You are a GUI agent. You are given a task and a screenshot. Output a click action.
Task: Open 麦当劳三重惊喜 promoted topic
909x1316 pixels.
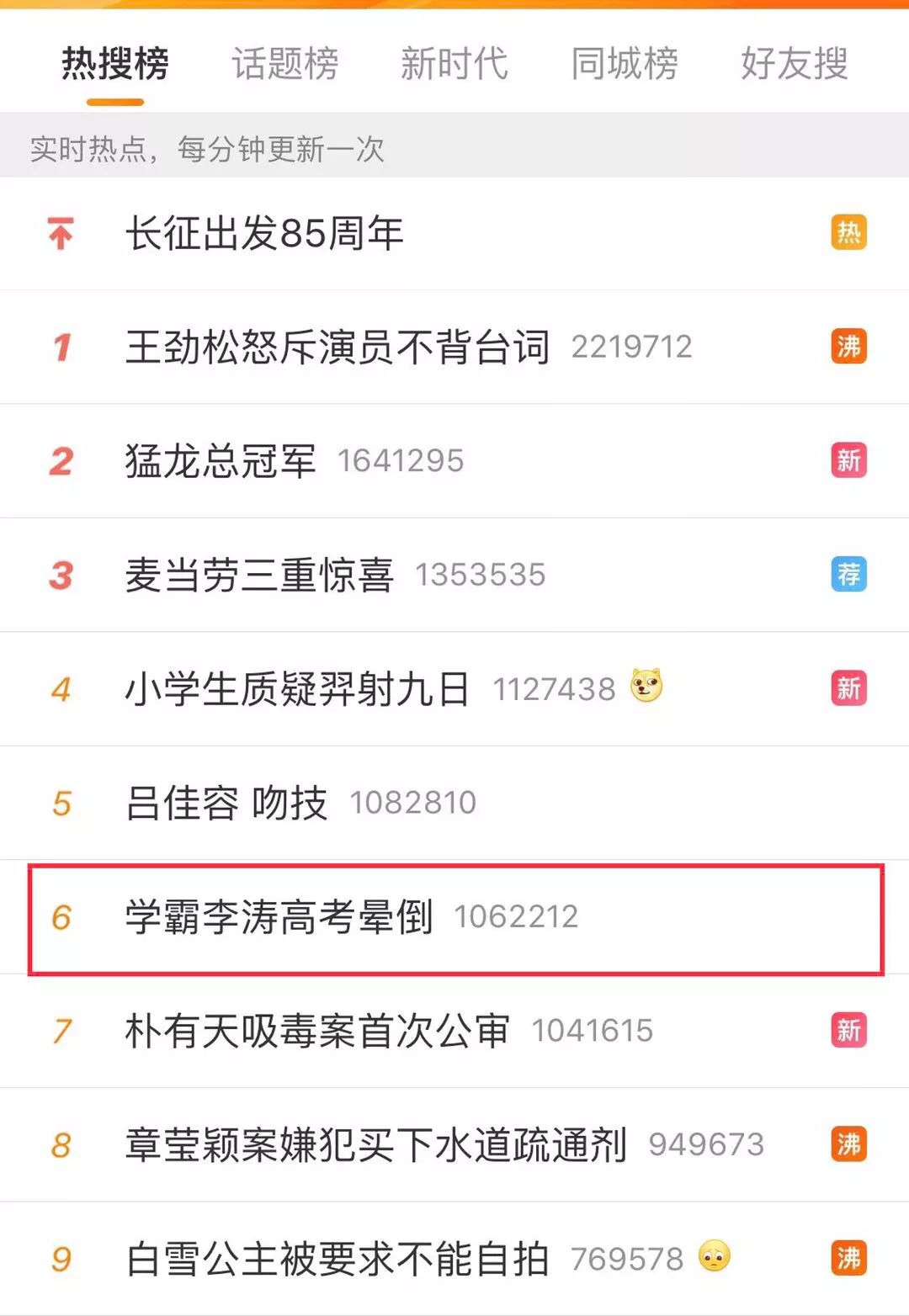tap(259, 576)
